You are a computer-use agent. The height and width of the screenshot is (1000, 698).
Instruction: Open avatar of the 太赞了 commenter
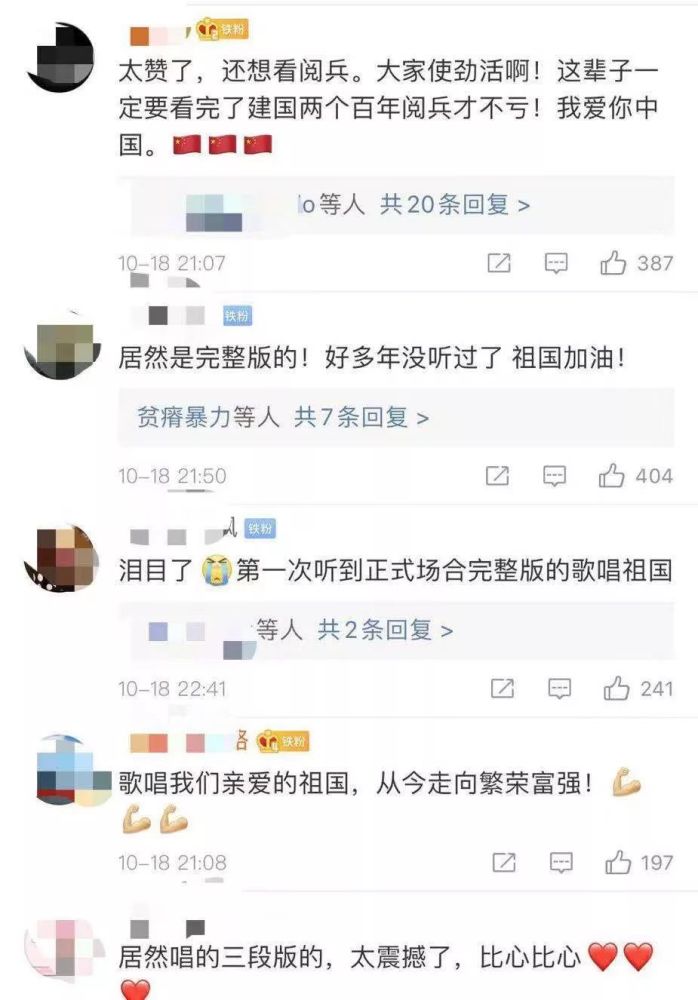click(59, 57)
